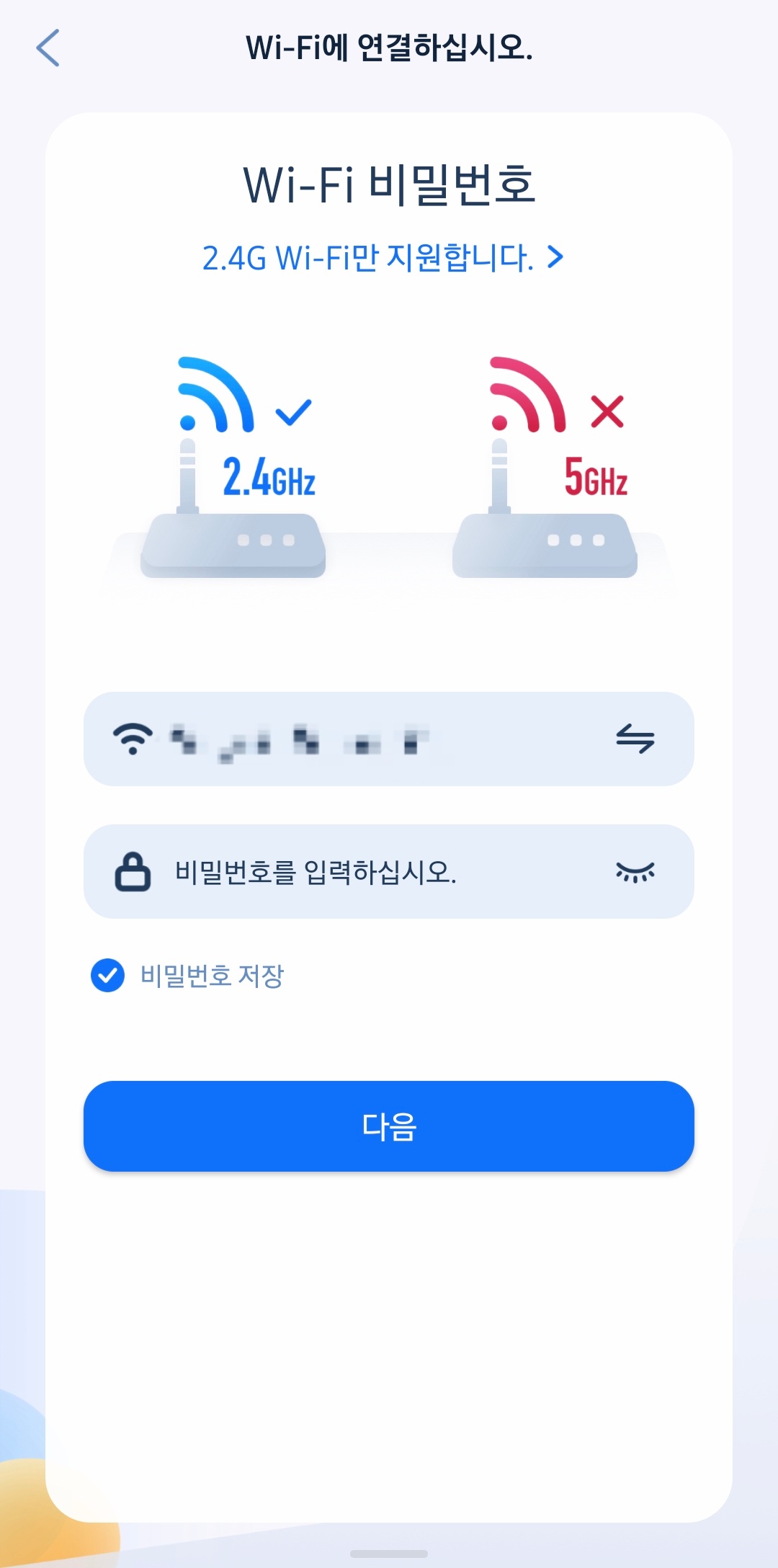Viewport: 778px width, 1568px height.
Task: Tap the lock icon in the password field
Action: (x=133, y=872)
